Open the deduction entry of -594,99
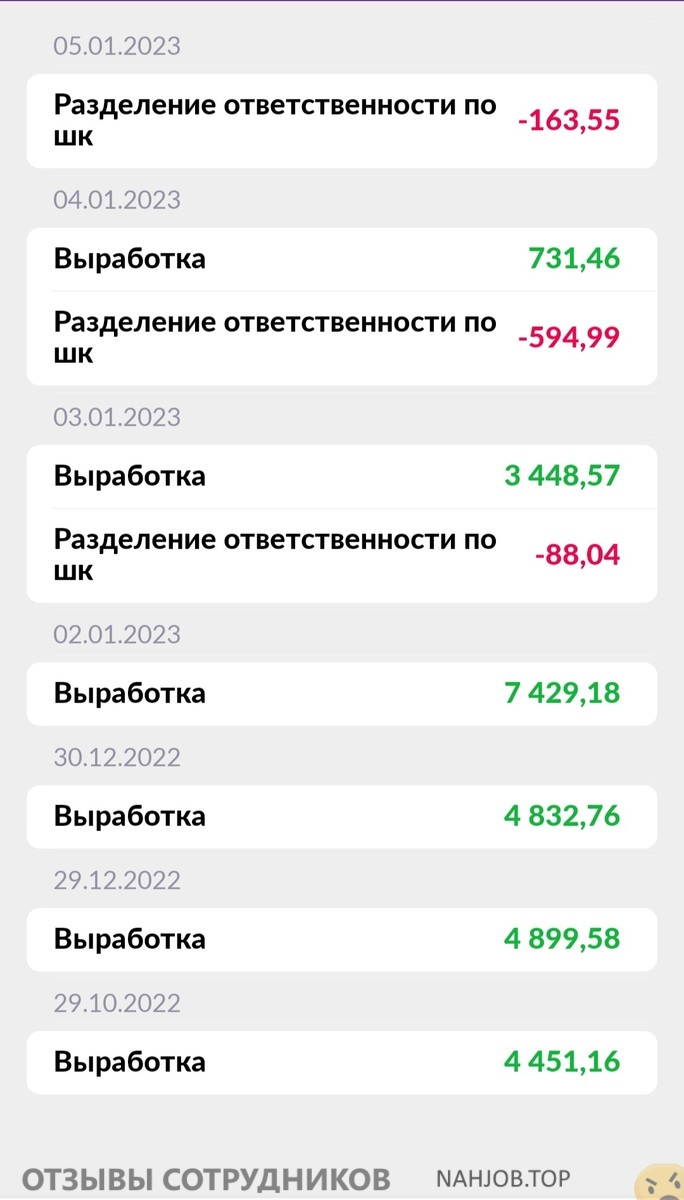The image size is (684, 1200). 342,338
